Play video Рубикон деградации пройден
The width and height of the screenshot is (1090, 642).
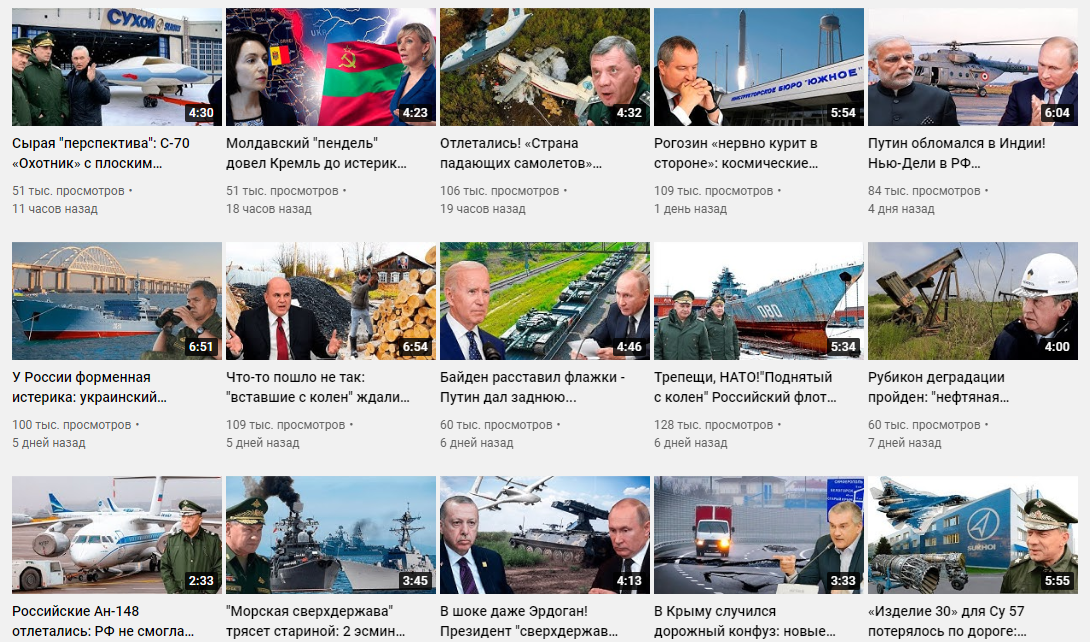pyautogui.click(x=973, y=301)
